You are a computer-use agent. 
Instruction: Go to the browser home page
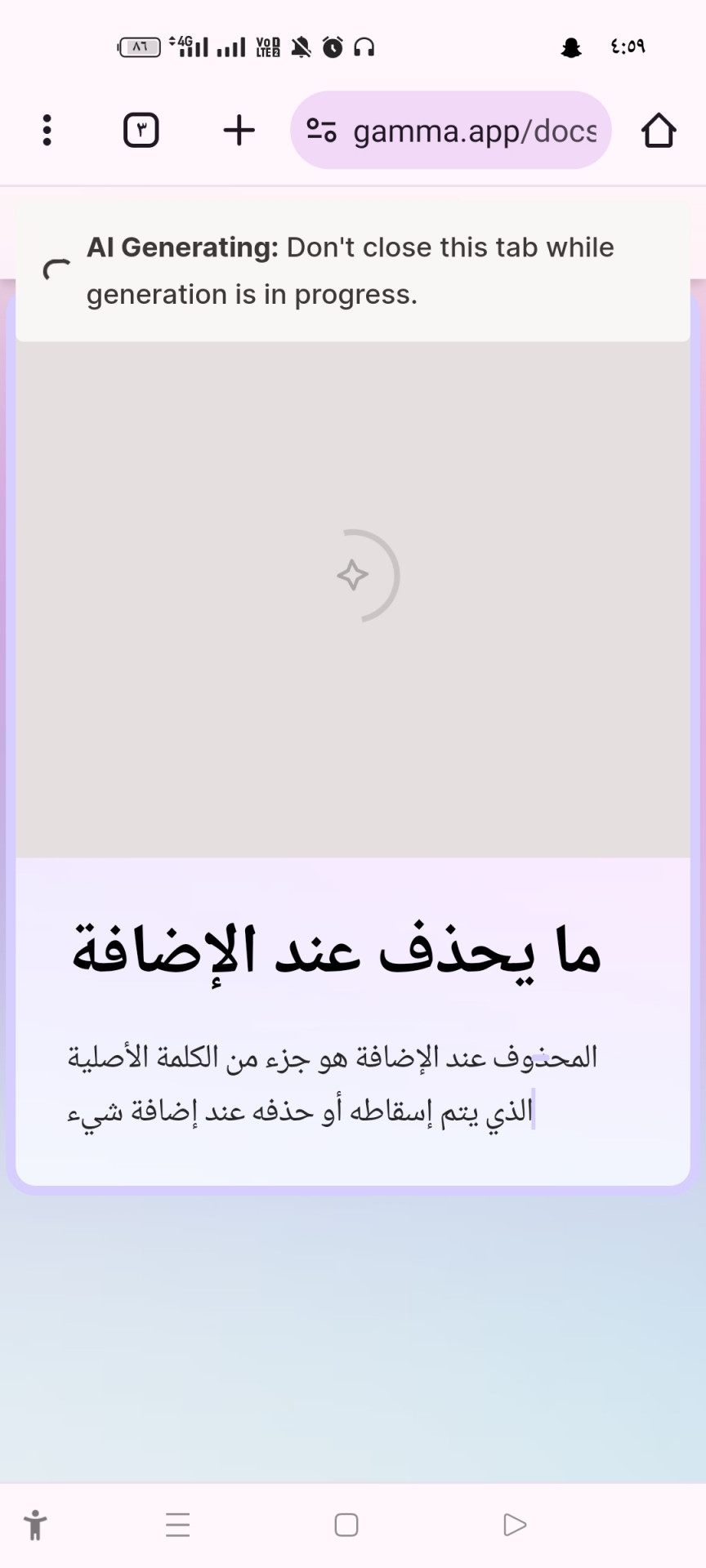(x=658, y=130)
